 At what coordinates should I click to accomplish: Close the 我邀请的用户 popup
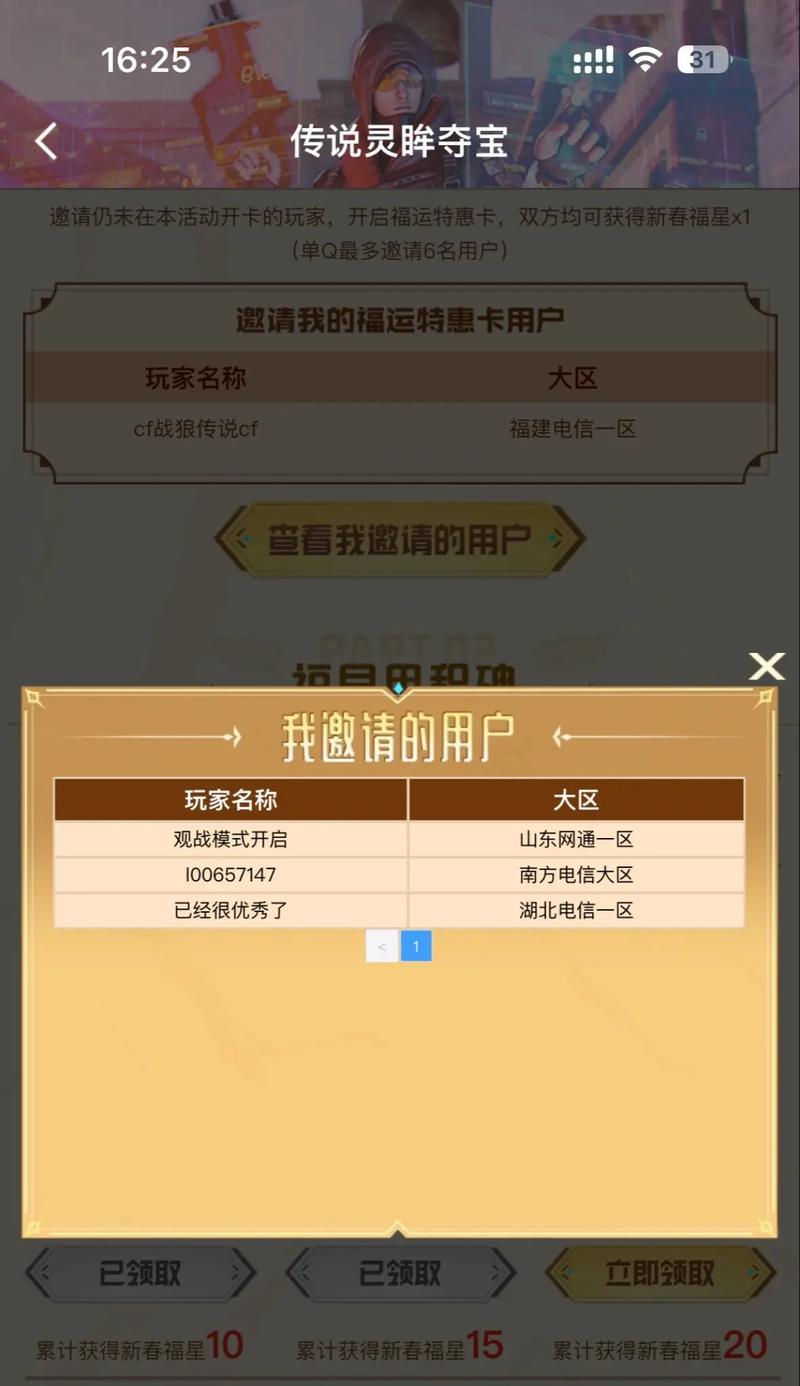pos(766,666)
